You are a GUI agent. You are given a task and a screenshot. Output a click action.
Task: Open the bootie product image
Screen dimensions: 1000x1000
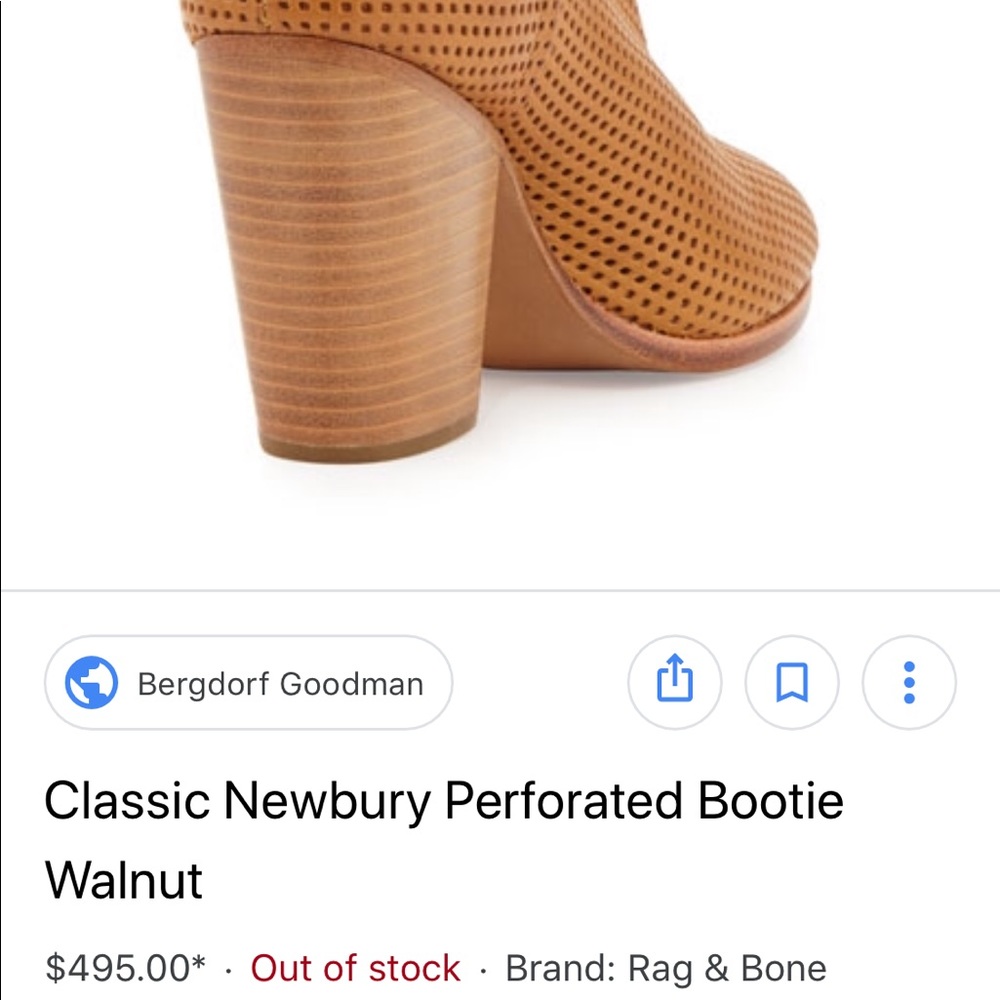[x=500, y=250]
